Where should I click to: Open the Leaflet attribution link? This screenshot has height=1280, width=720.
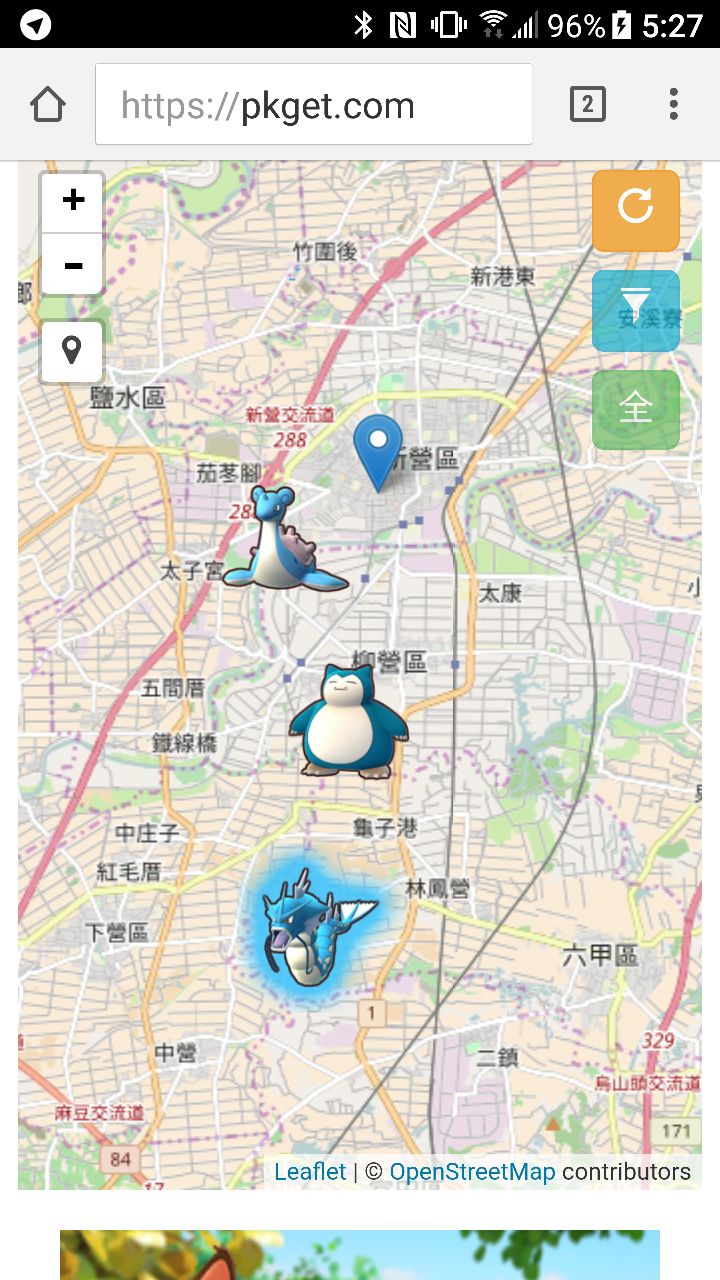coord(310,1172)
